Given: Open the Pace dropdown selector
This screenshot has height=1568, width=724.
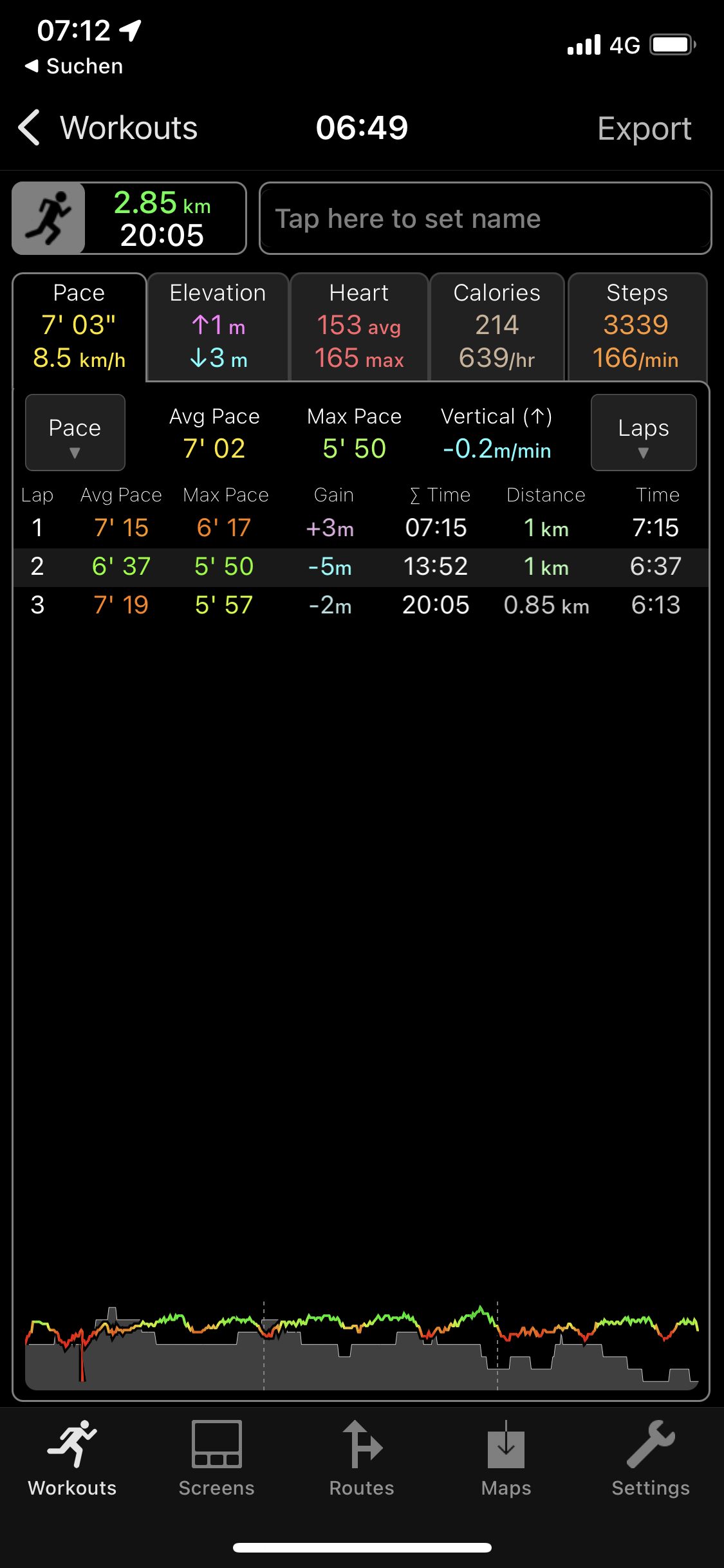Looking at the screenshot, I should (x=75, y=433).
